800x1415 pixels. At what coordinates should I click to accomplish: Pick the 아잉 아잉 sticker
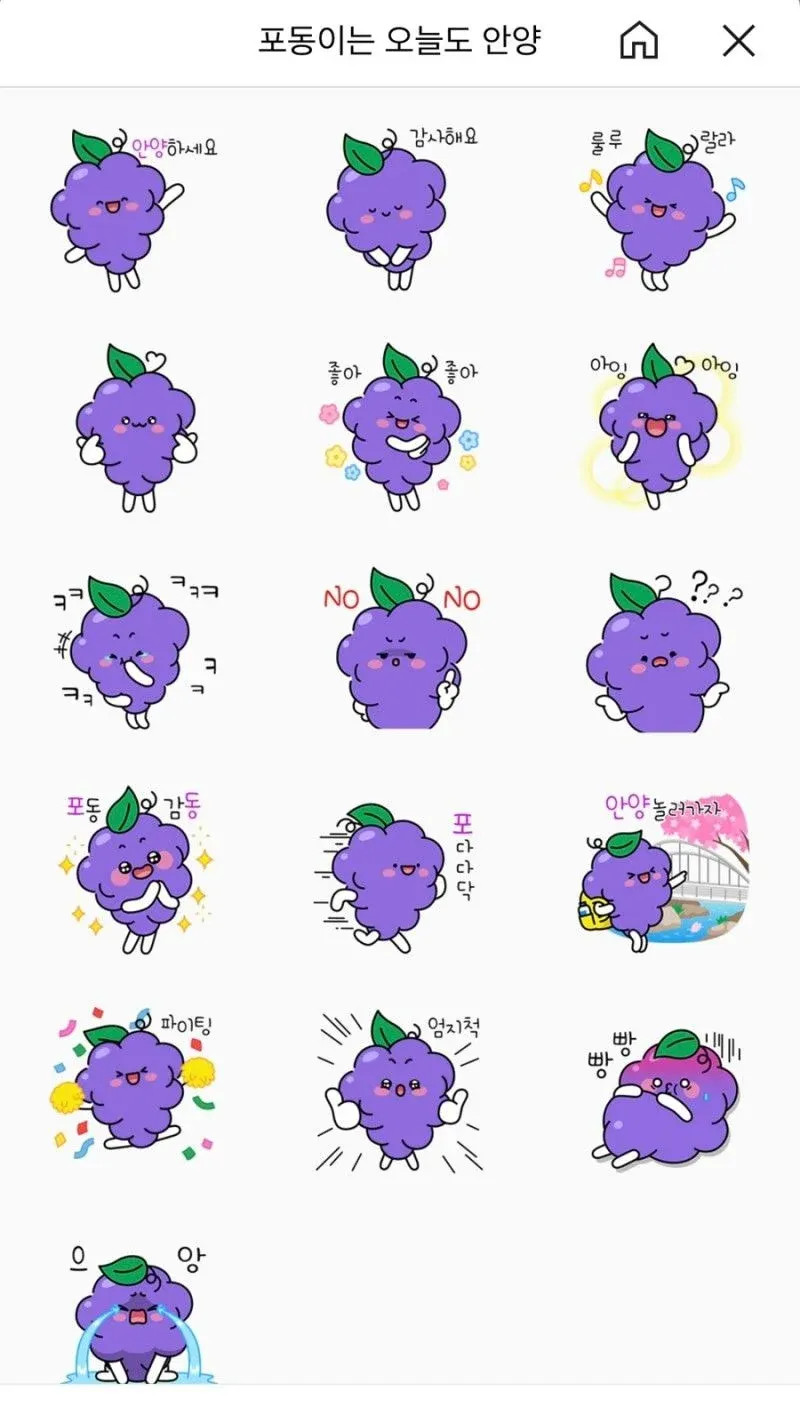pyautogui.click(x=661, y=426)
